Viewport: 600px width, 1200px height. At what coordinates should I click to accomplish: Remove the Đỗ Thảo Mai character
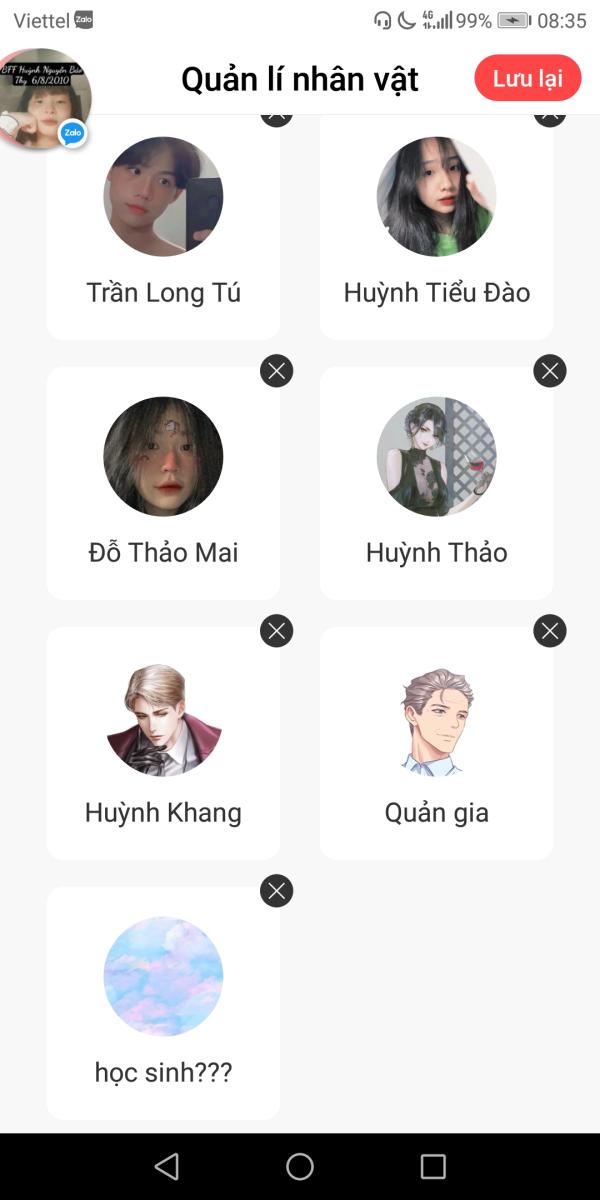pyautogui.click(x=277, y=371)
